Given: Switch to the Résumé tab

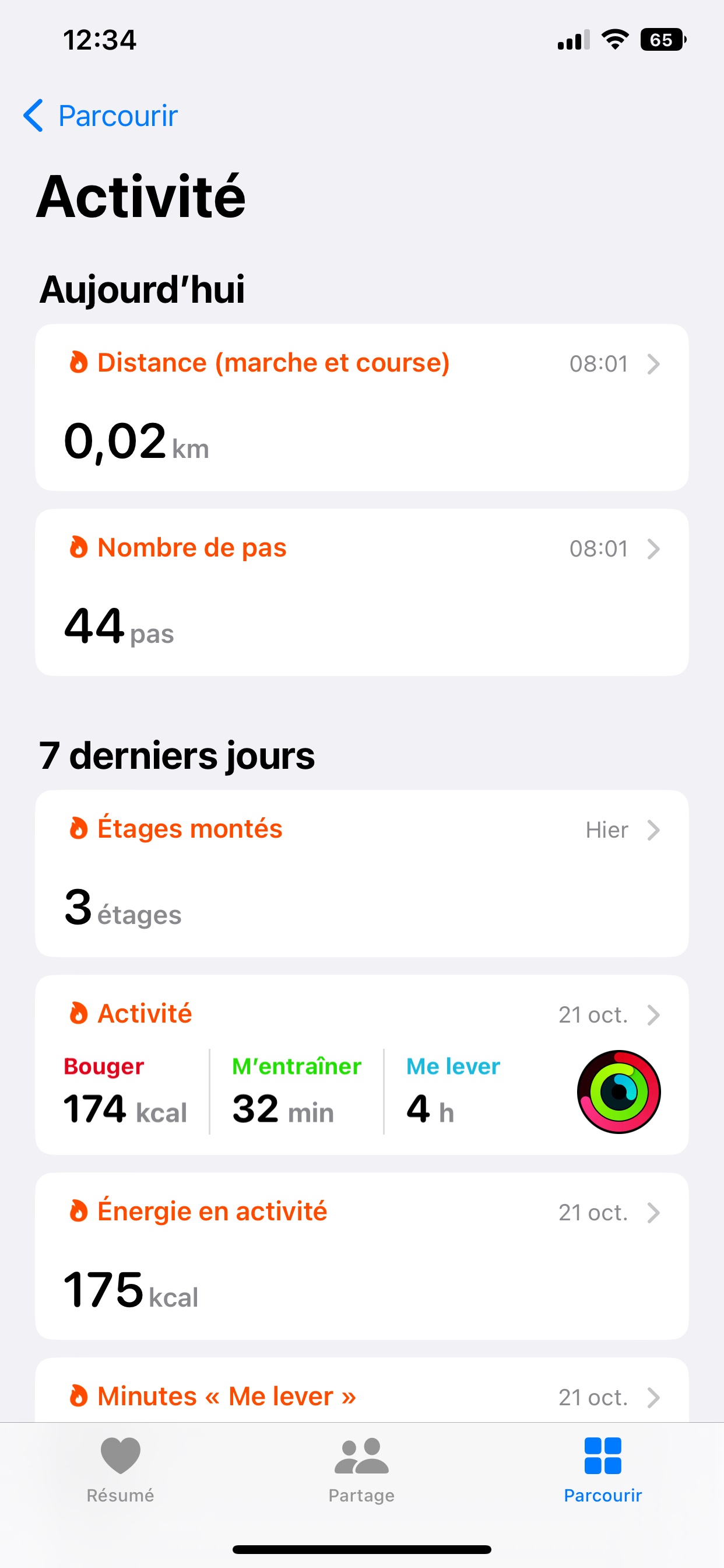Looking at the screenshot, I should tap(121, 1468).
